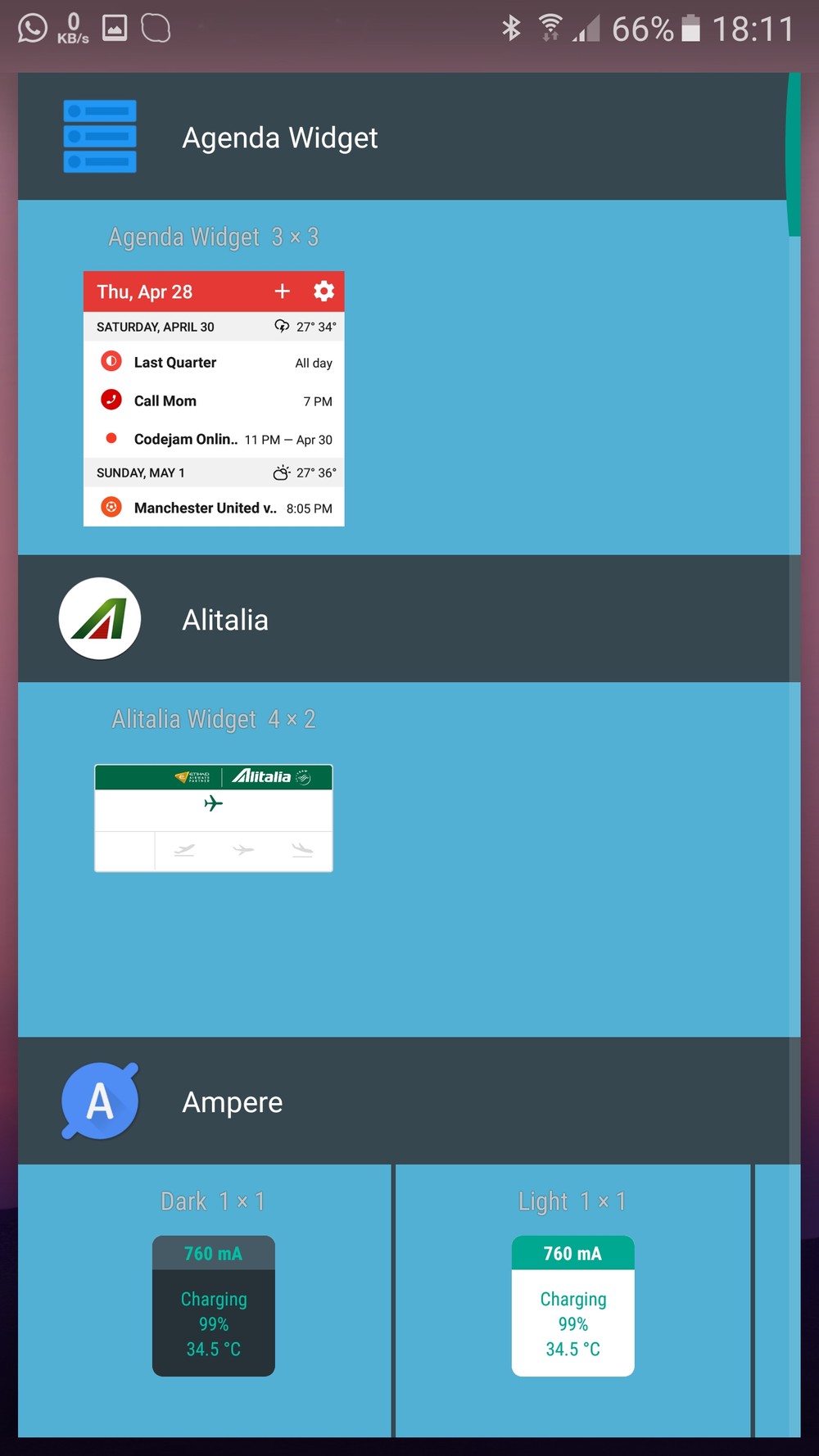Screen dimensions: 819x1456
Task: Select the Alitalia Widget 4 × 2 preview
Action: click(214, 818)
